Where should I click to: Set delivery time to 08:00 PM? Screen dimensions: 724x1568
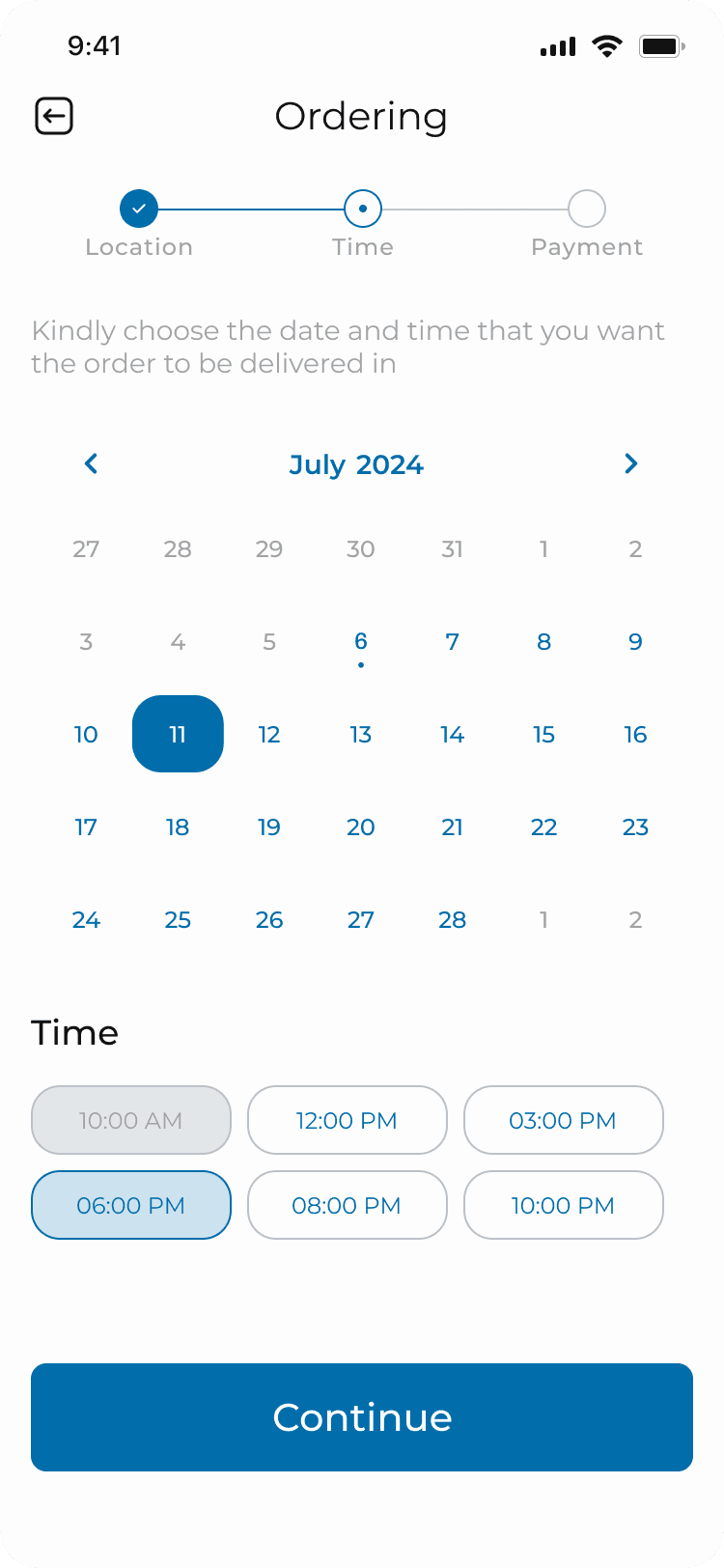[348, 1205]
